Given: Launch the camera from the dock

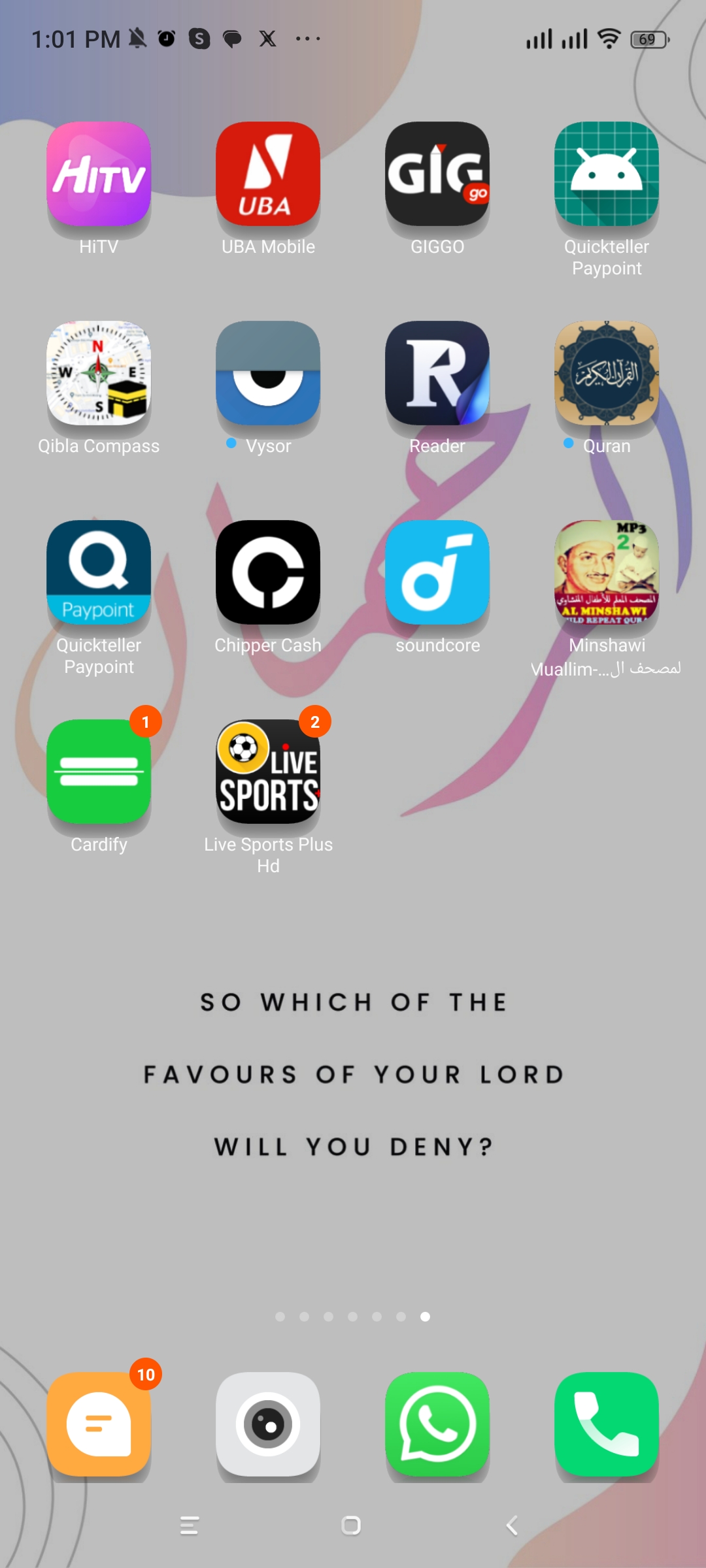Looking at the screenshot, I should [268, 1424].
